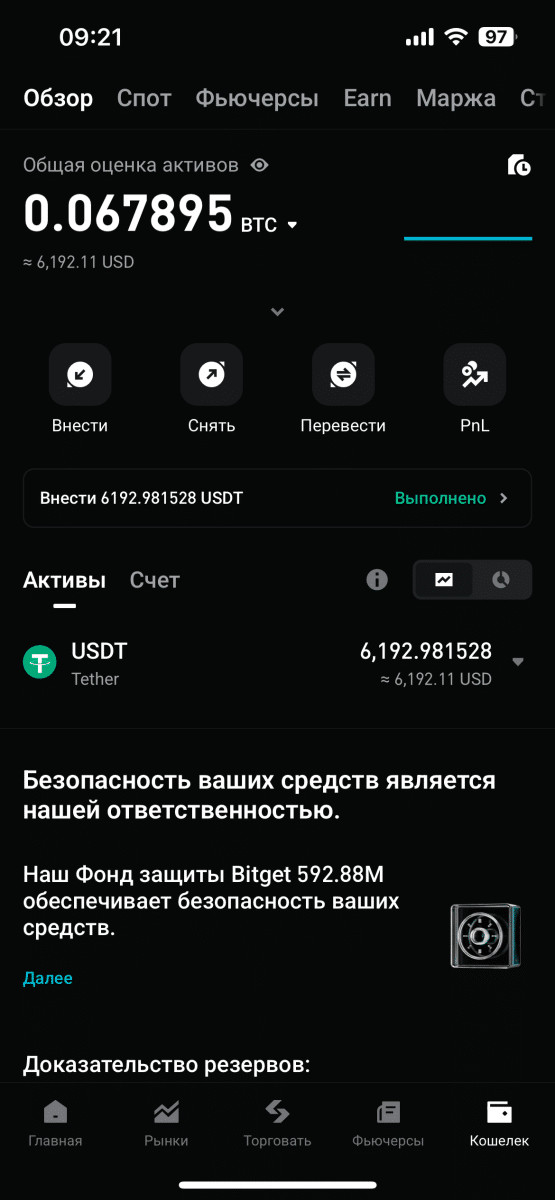555x1200 pixels.
Task: Open the completed USDT deposit notice
Action: [277, 498]
